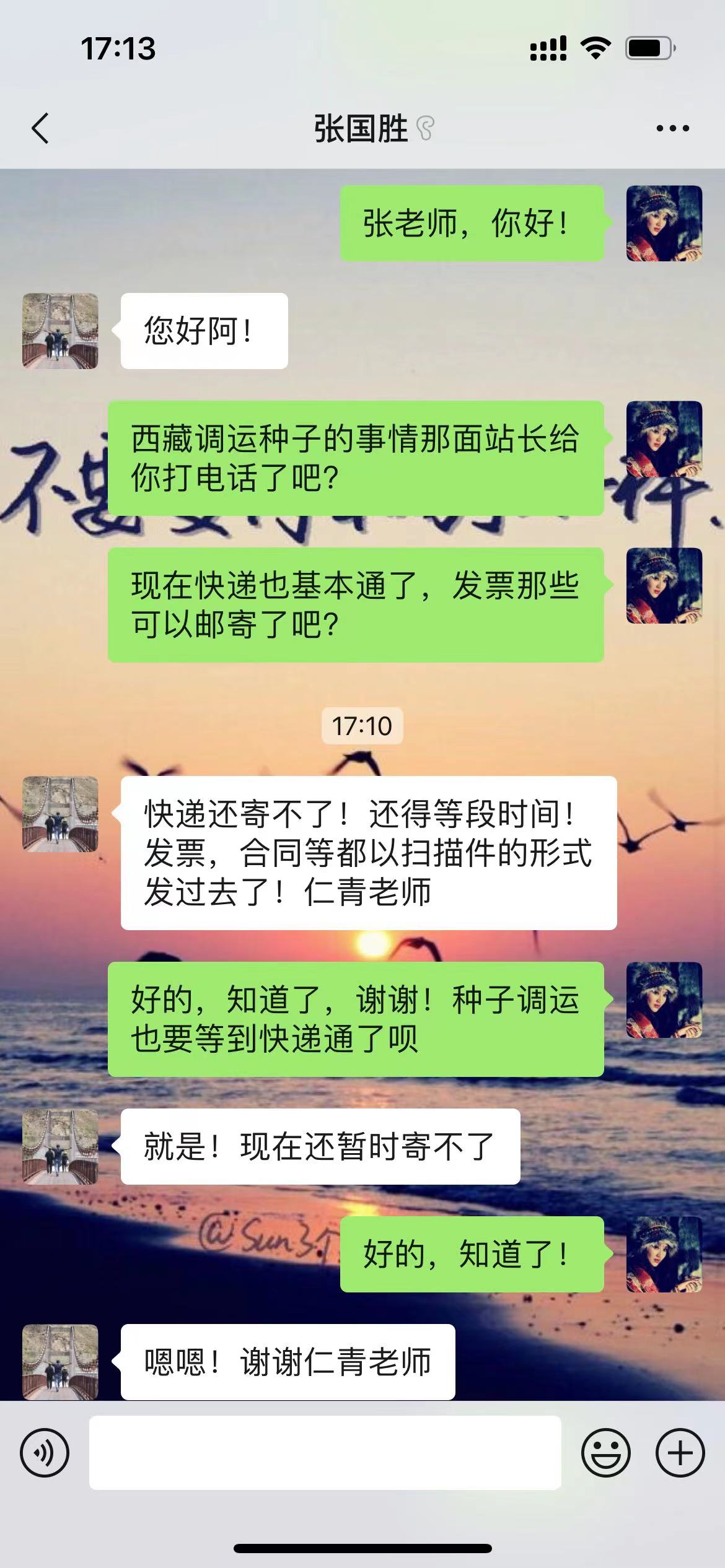Tap my avatar next to 张老师,你好!
The height and width of the screenshot is (1568, 725).
(664, 223)
